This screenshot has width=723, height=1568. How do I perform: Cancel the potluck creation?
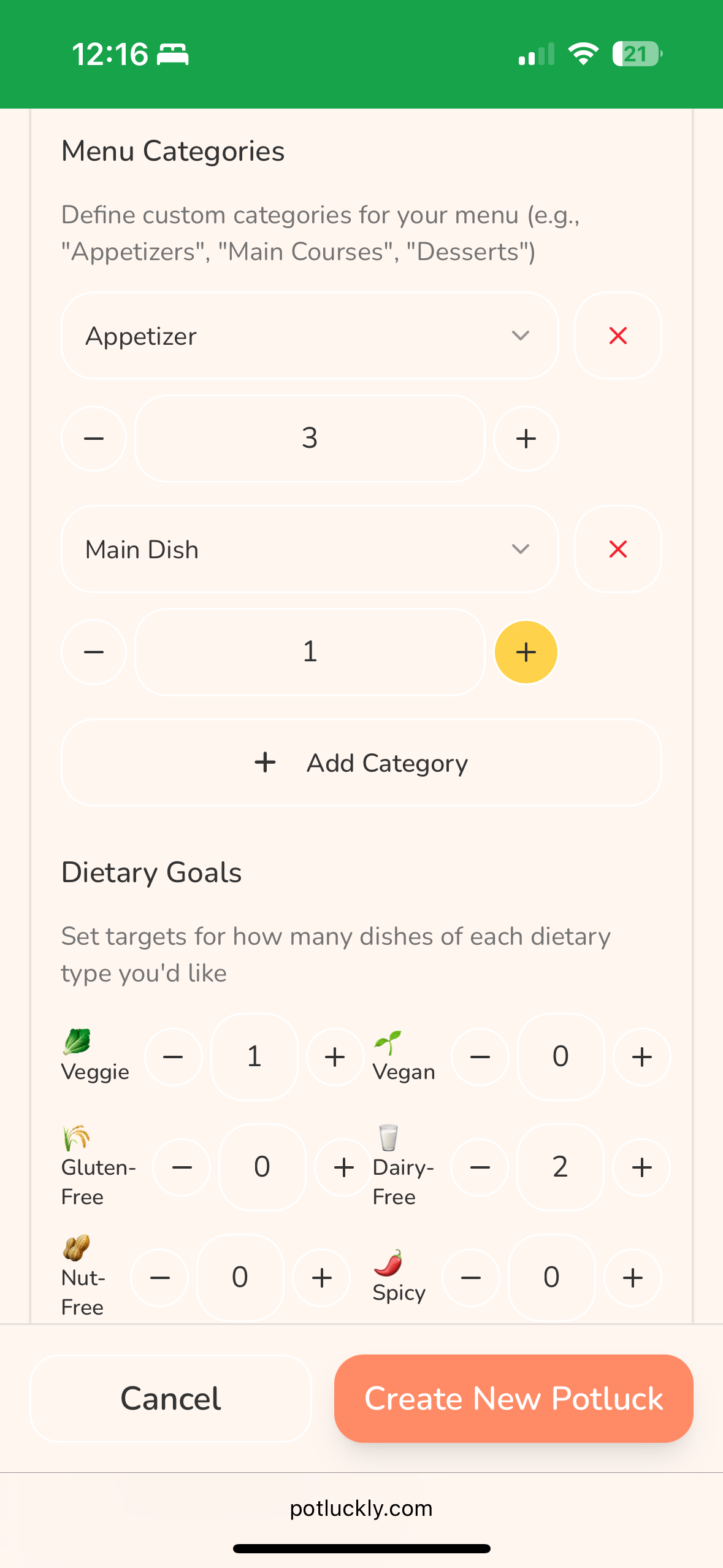[170, 1399]
